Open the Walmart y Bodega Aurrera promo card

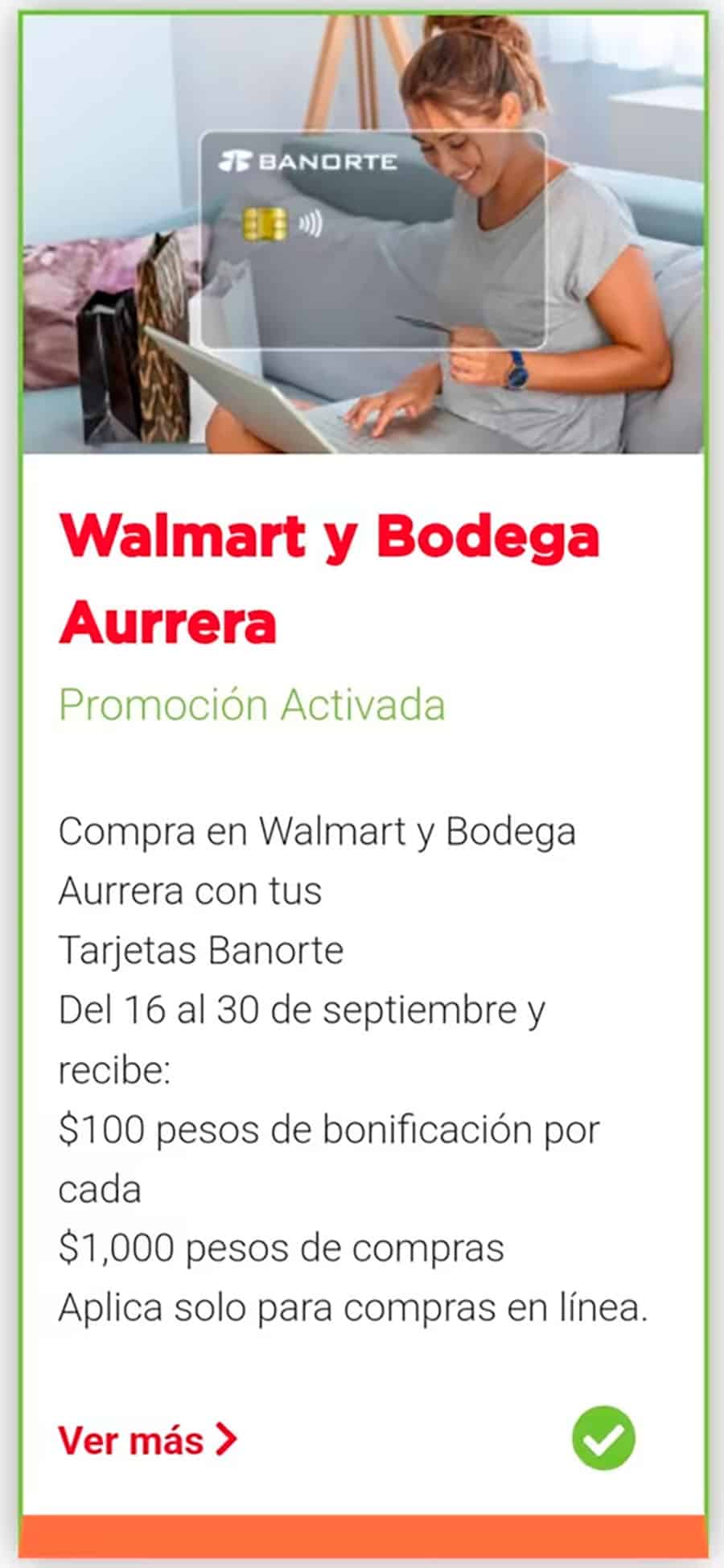(x=330, y=578)
